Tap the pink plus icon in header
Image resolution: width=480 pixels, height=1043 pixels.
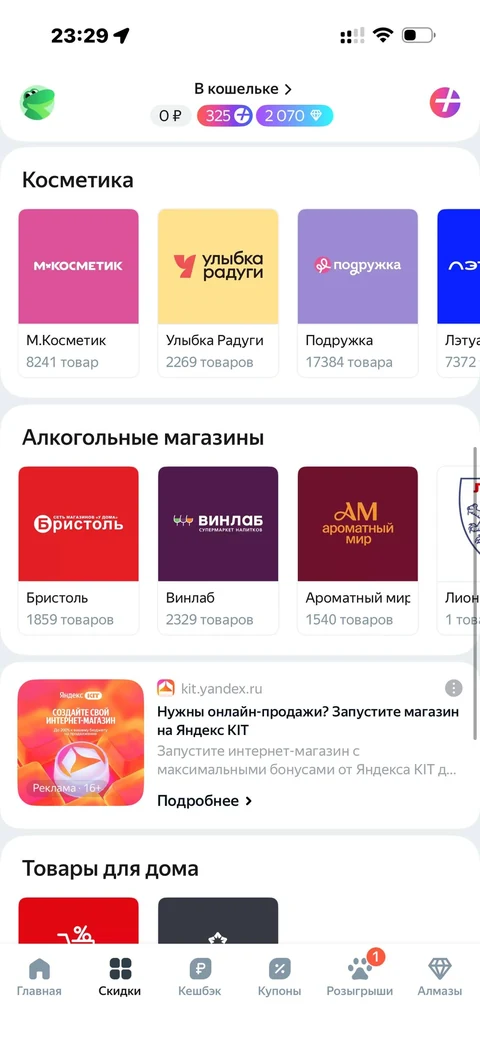(445, 102)
